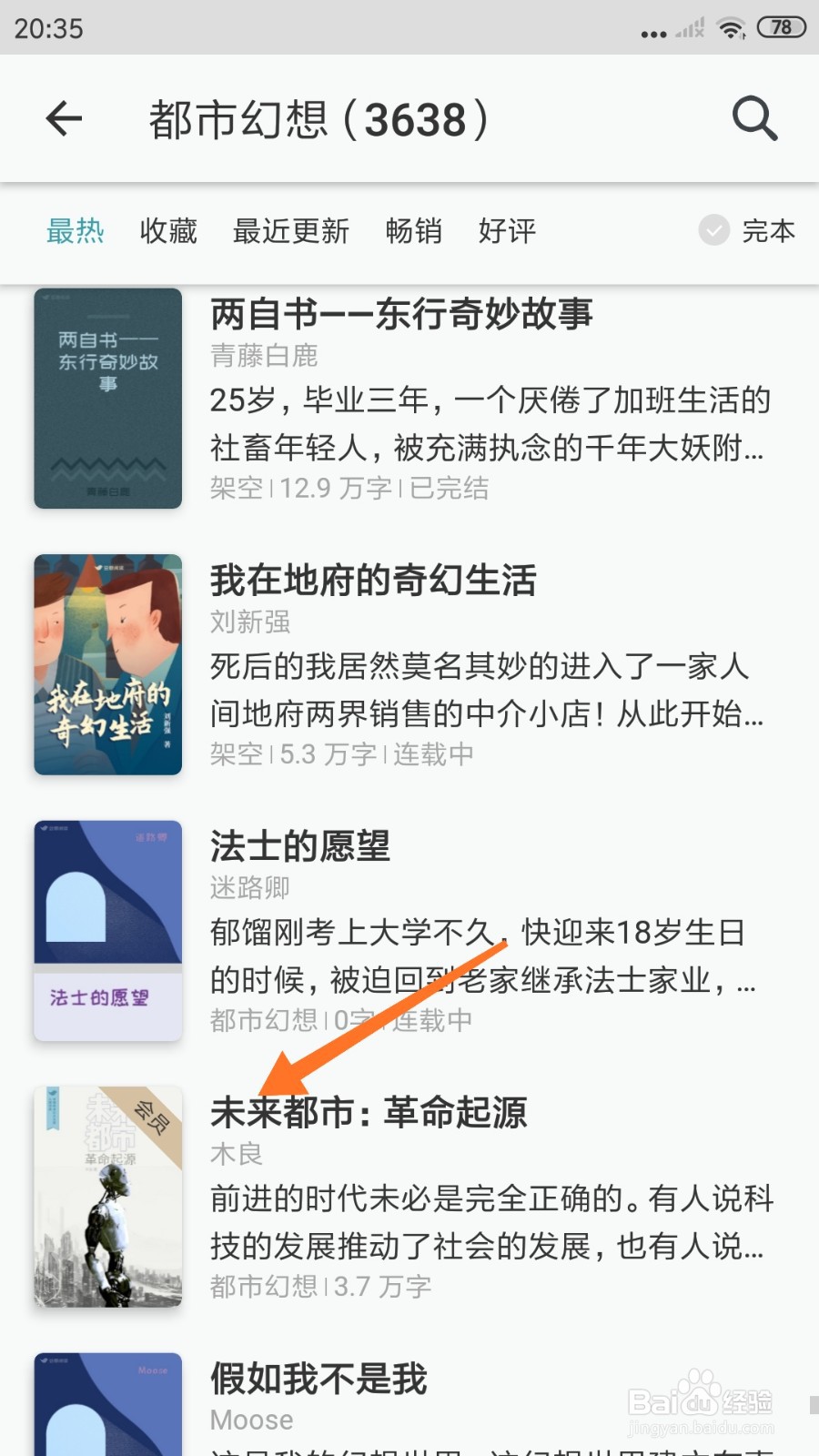Tap the cover thumbnail of 我在地府的奇幻生活

(106, 664)
